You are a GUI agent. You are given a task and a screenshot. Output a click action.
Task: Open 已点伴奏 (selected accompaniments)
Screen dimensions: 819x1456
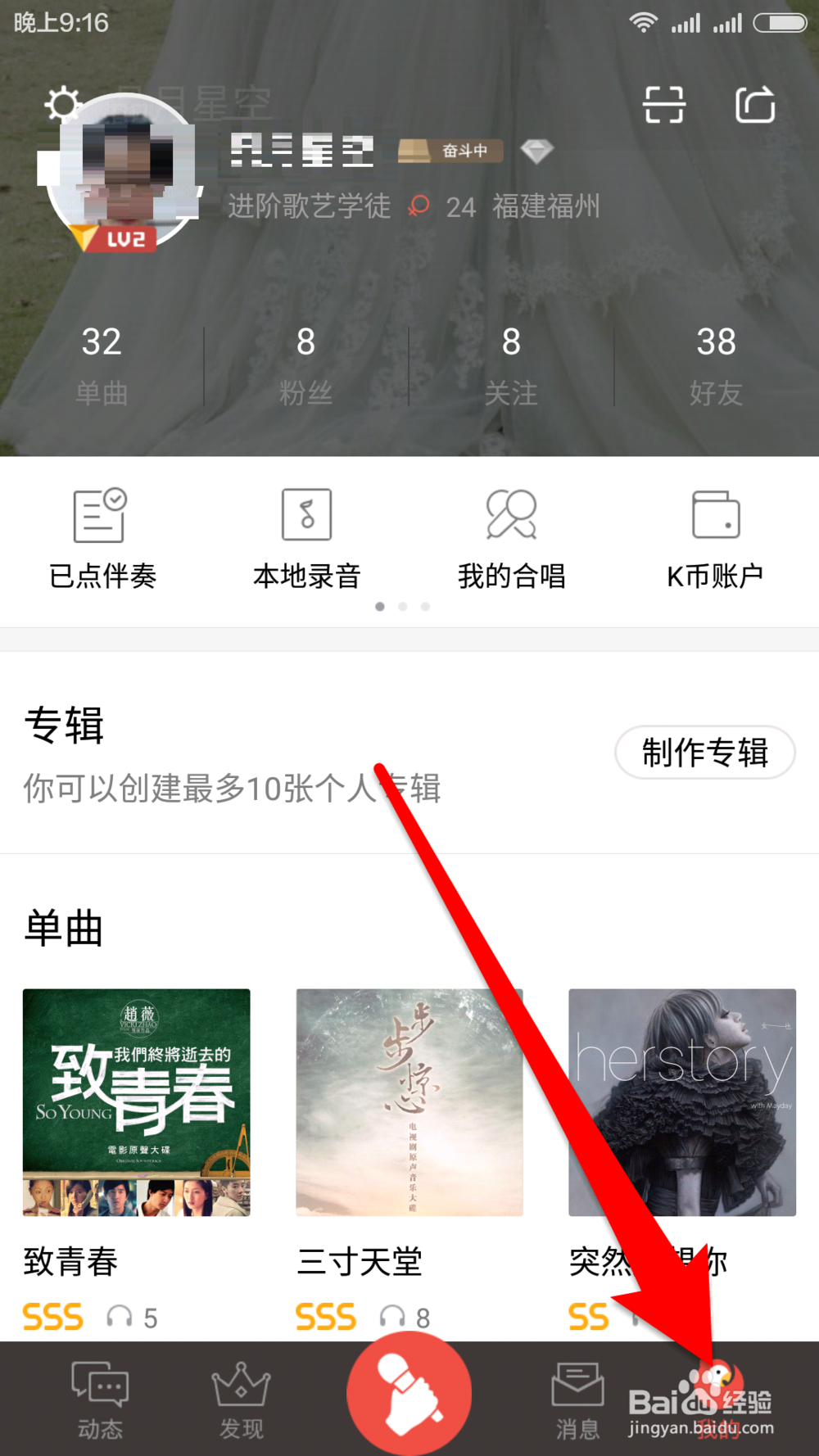pos(101,536)
